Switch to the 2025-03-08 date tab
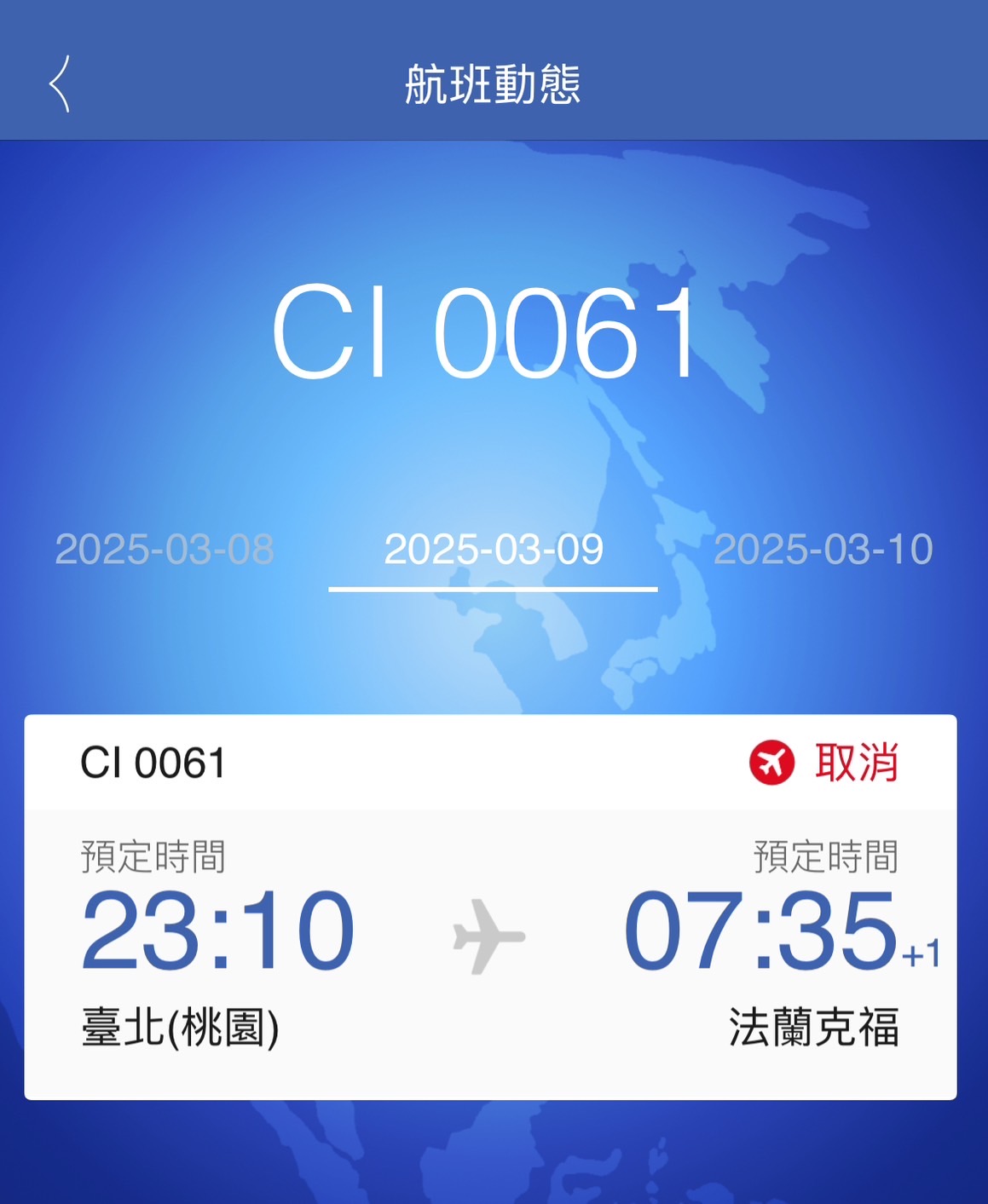The width and height of the screenshot is (988, 1204). (x=165, y=550)
